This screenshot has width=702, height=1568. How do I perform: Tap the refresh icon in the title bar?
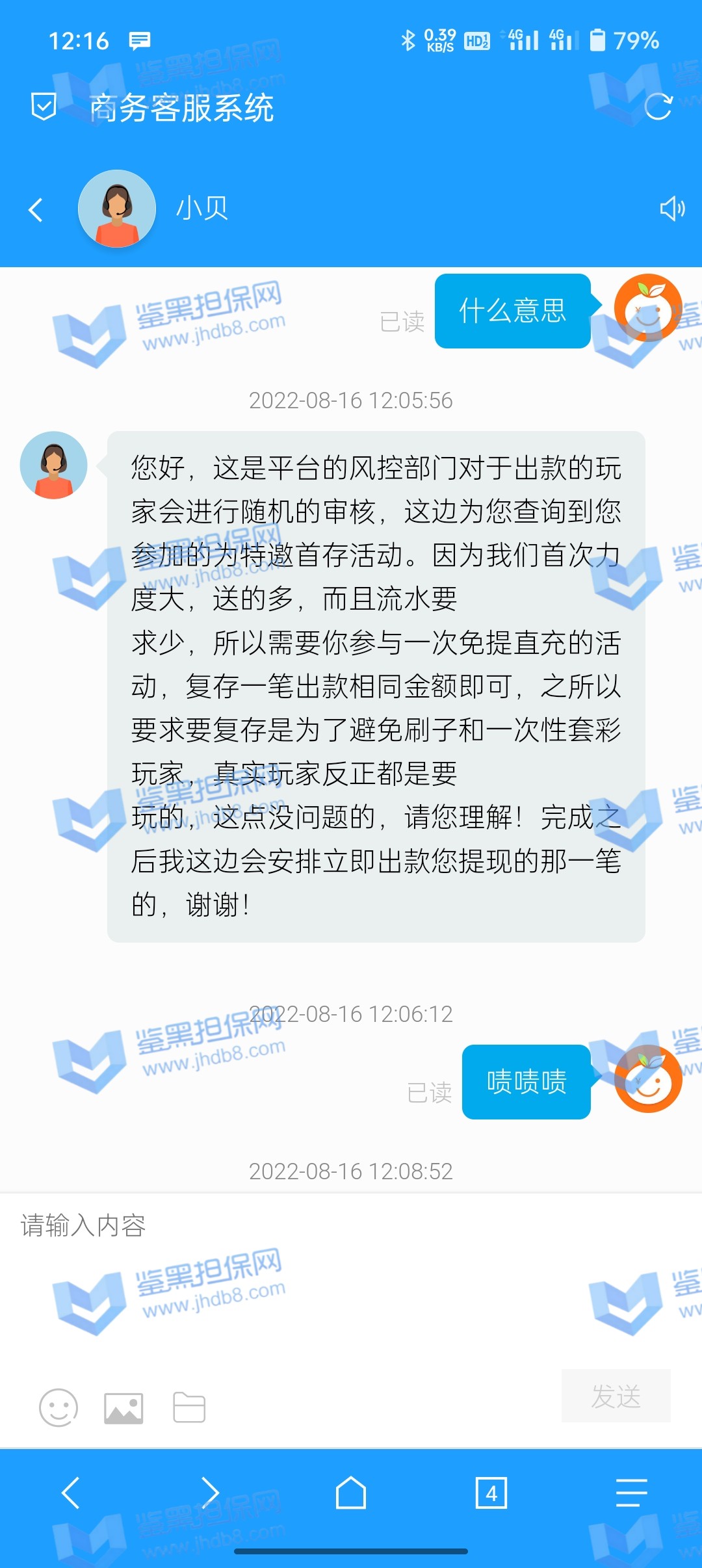click(658, 107)
